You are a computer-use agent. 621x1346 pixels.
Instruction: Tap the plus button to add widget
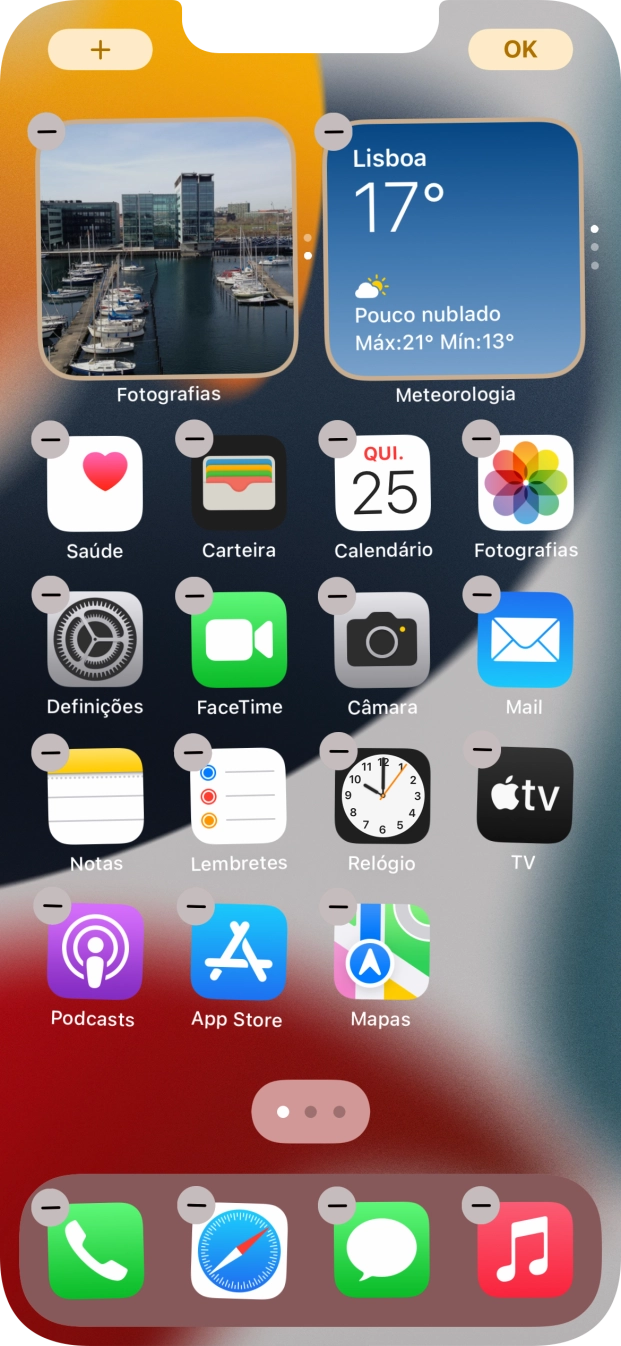[100, 49]
